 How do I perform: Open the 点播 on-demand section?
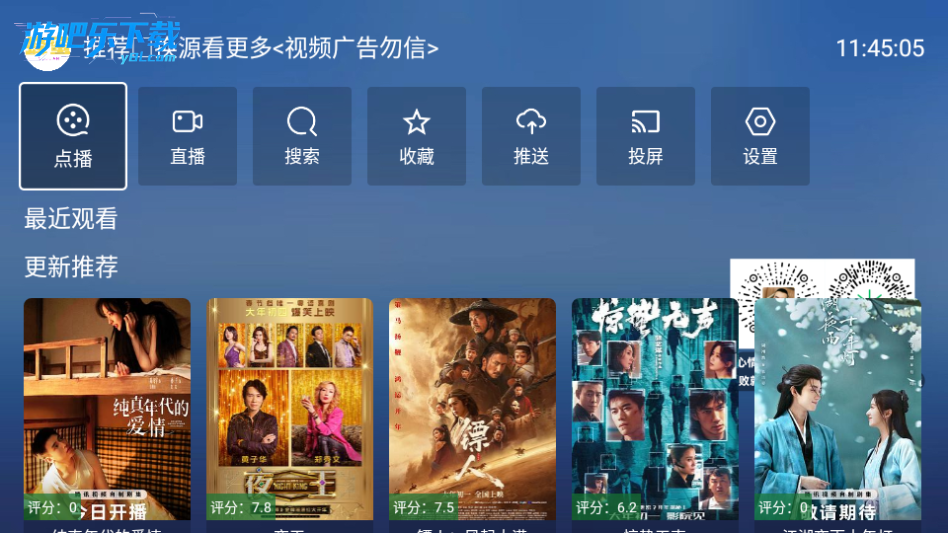pos(73,136)
